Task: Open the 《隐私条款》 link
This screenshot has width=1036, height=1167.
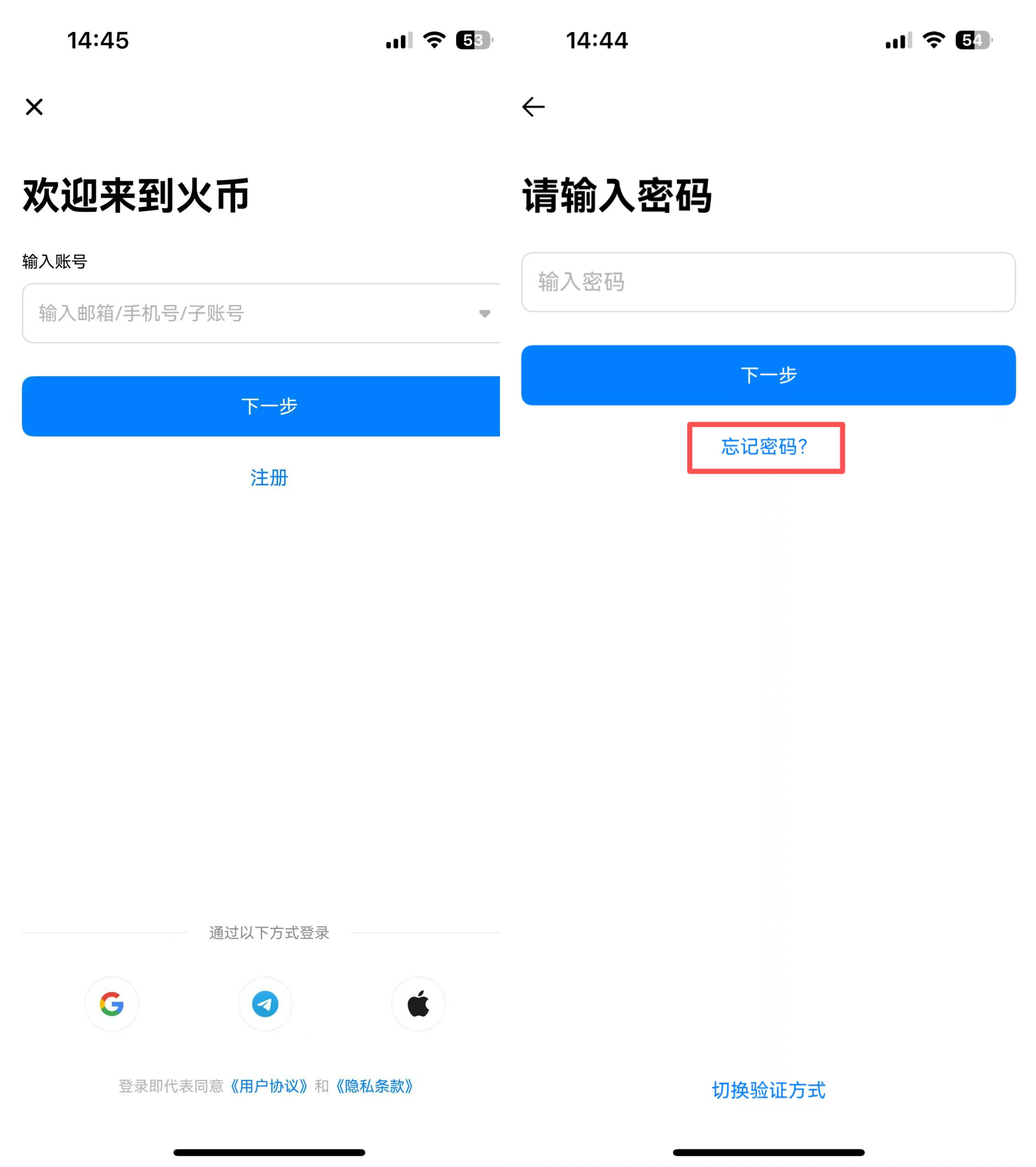Action: (374, 1086)
